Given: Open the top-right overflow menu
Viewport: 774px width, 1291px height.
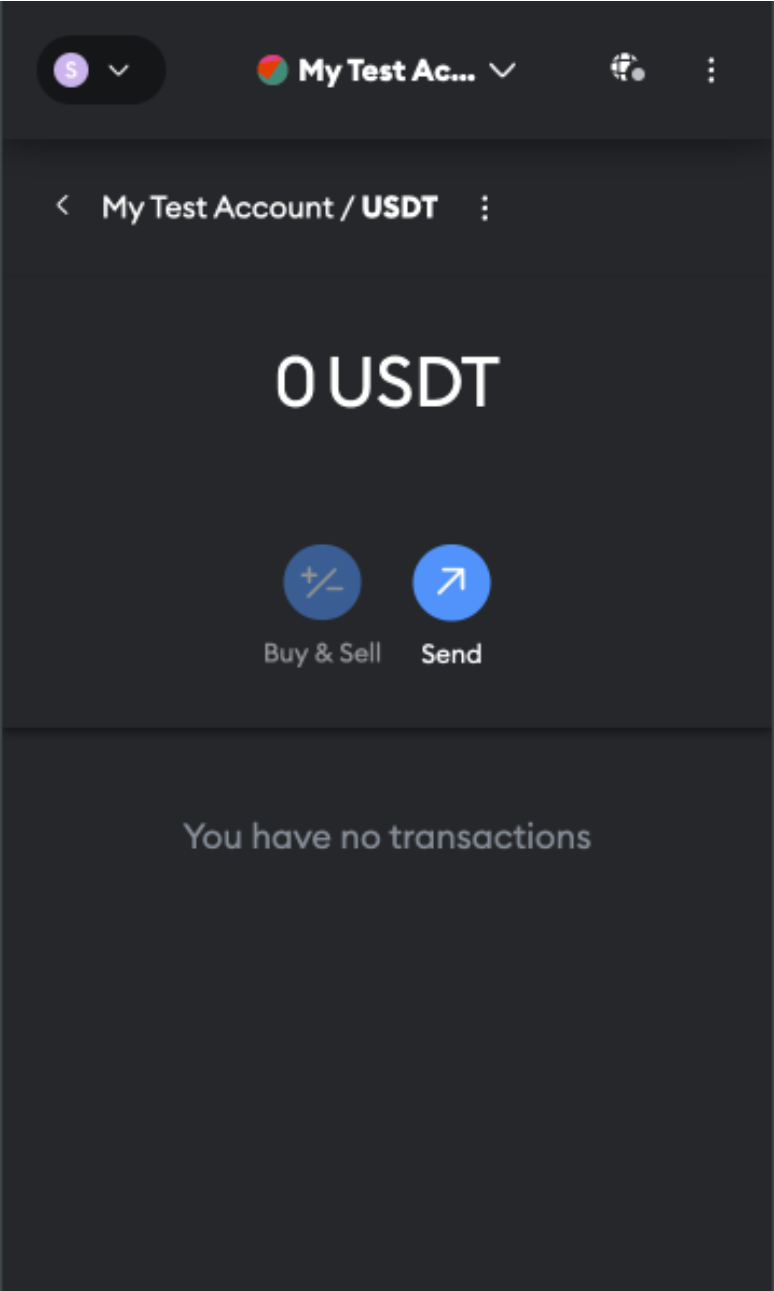Looking at the screenshot, I should [711, 70].
